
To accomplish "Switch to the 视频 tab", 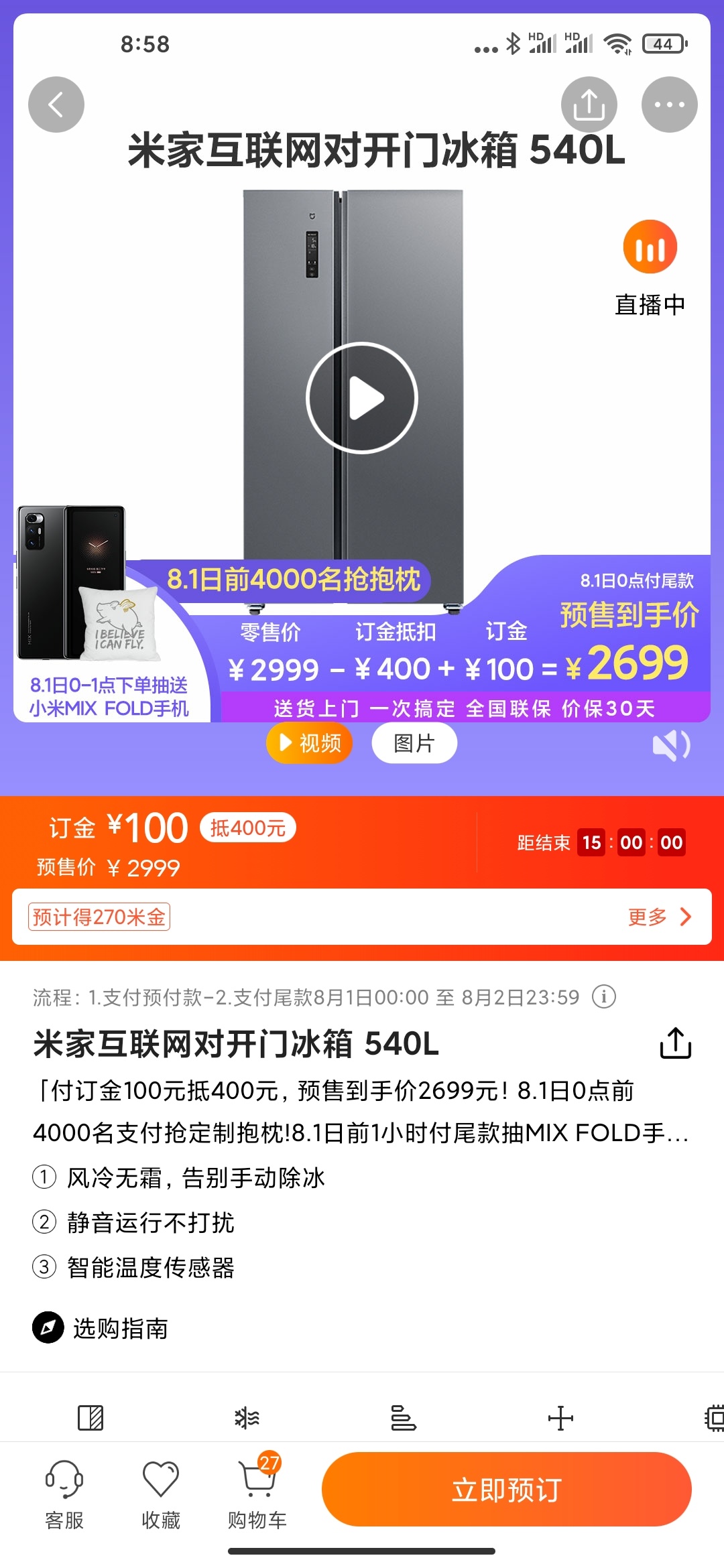I will (x=310, y=743).
